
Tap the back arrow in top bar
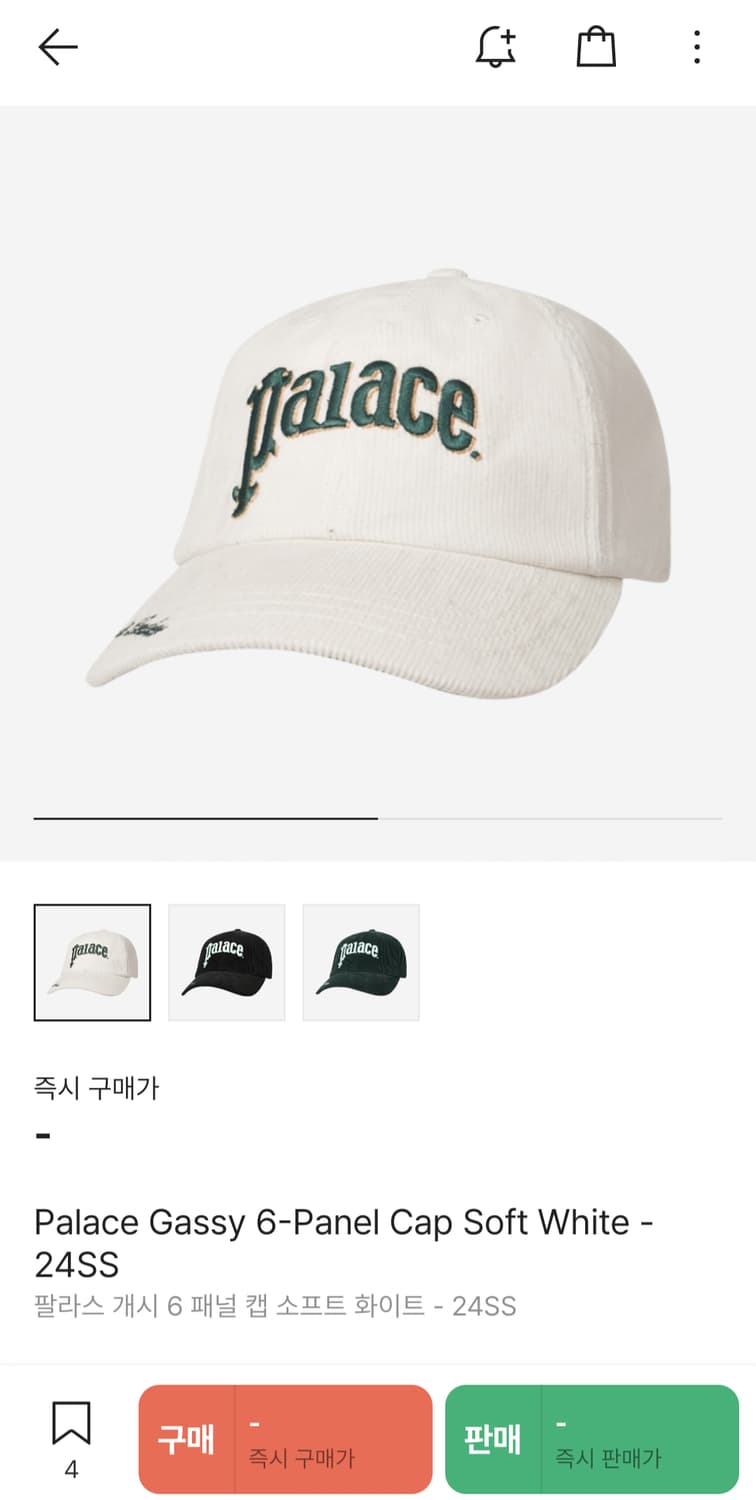57,47
